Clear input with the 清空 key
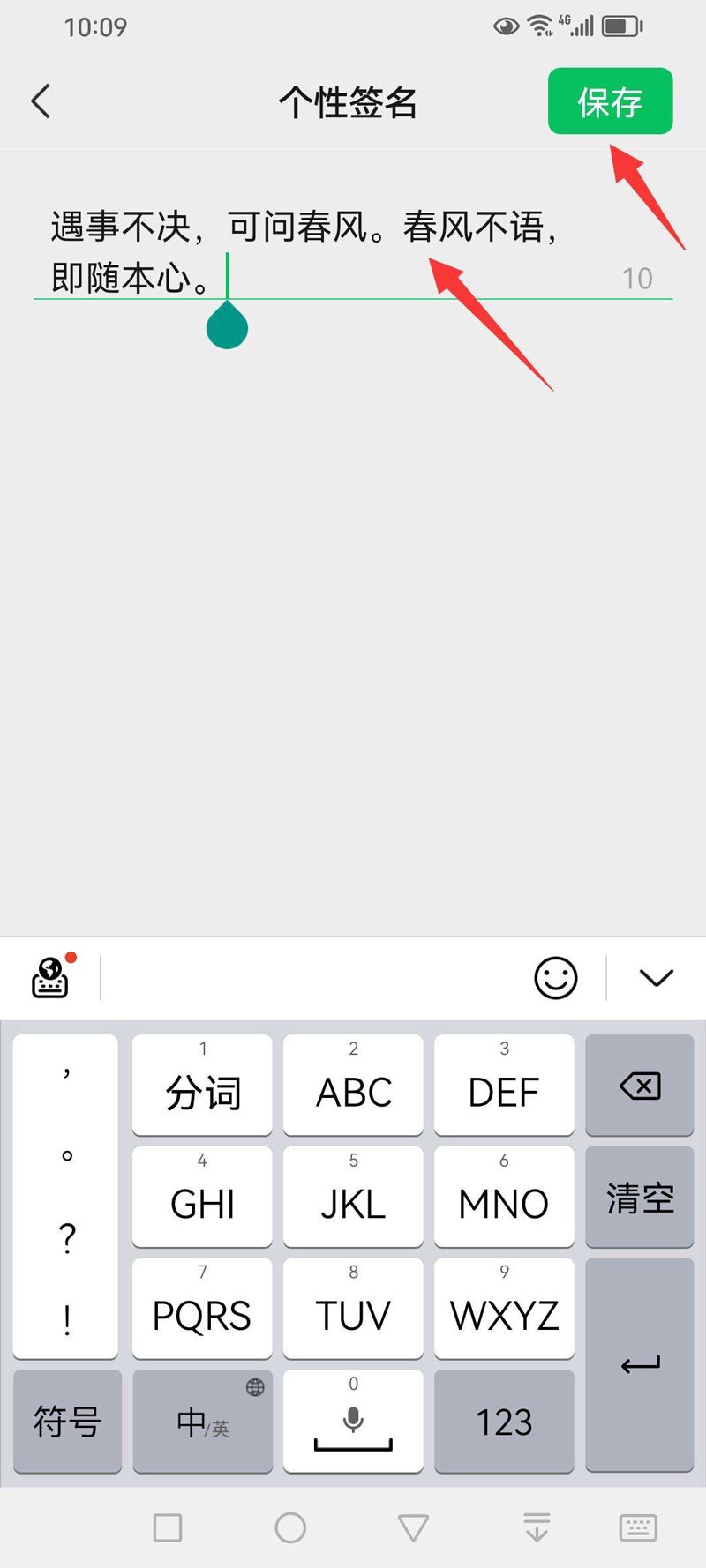Viewport: 706px width, 1568px height. 640,1198
